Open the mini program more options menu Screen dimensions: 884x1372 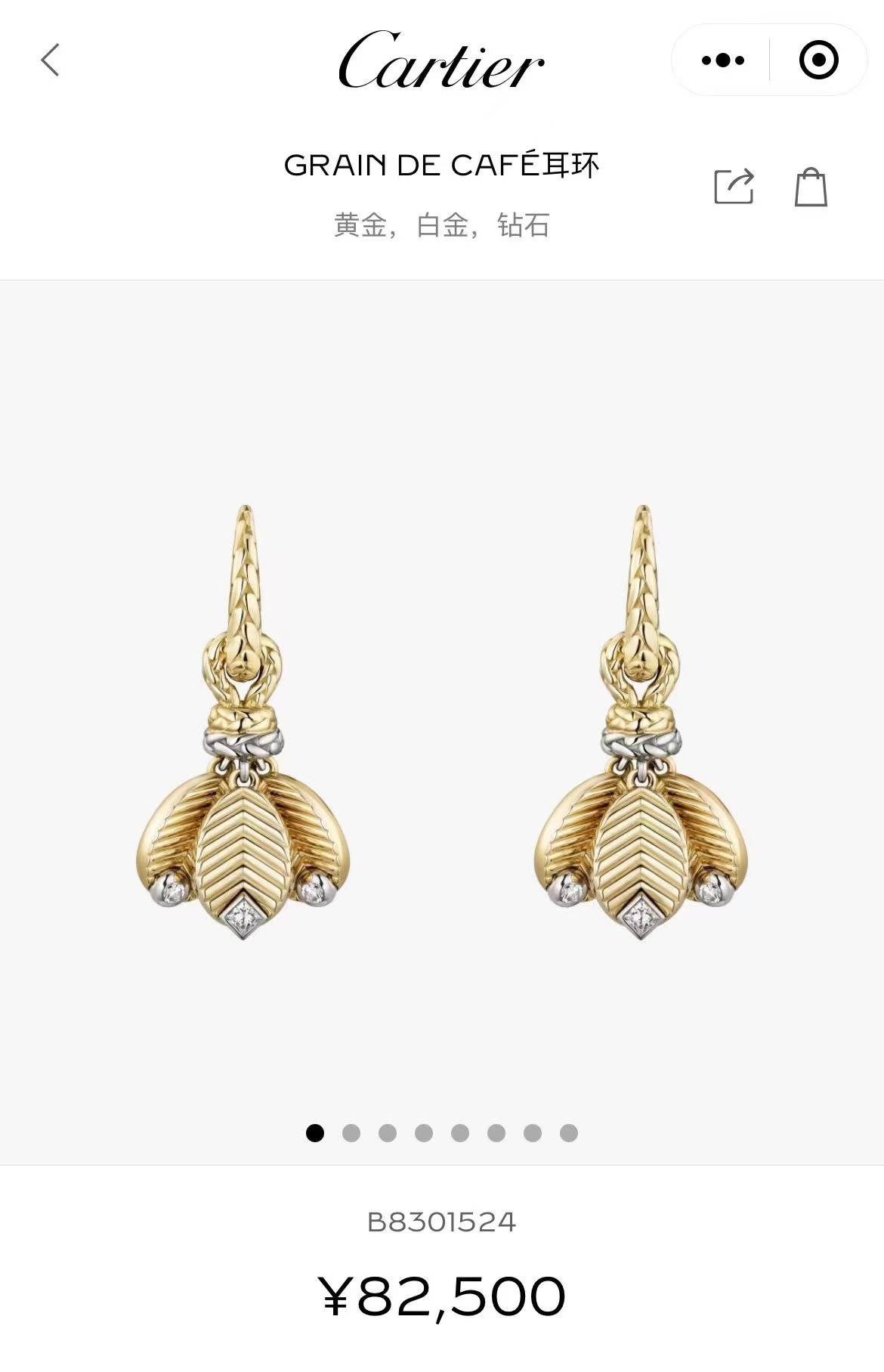tap(722, 60)
